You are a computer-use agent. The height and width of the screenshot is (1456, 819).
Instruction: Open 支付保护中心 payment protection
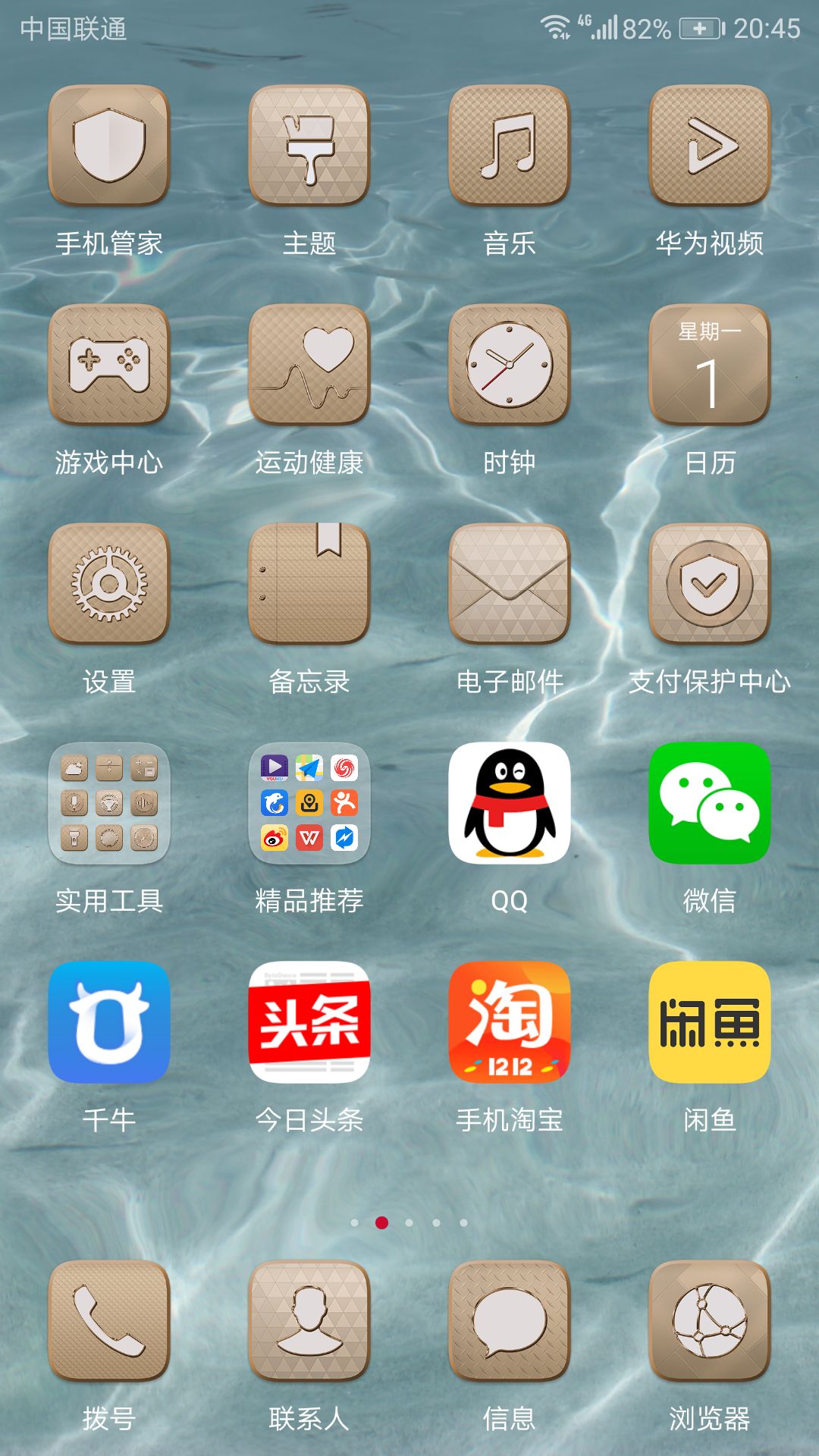709,583
